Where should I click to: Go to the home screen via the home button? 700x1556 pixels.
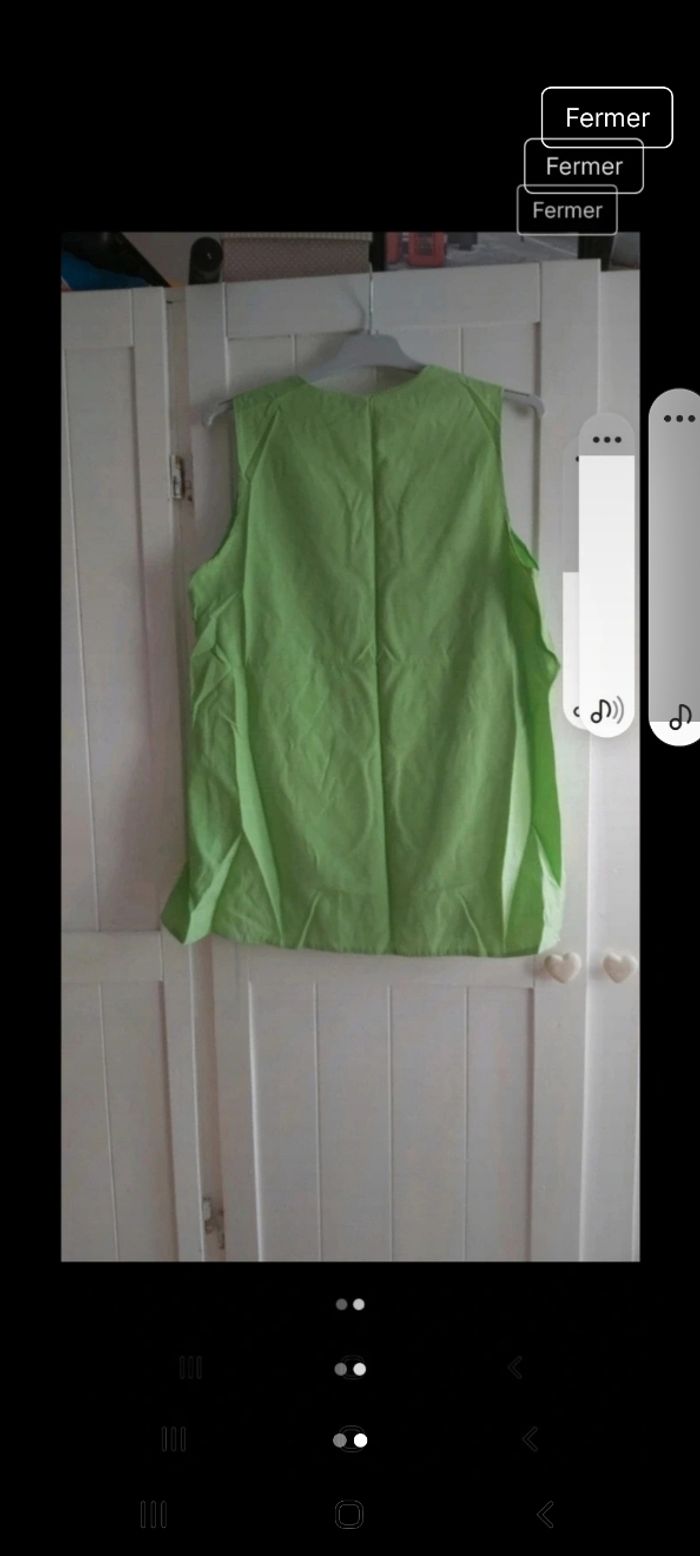pyautogui.click(x=349, y=1514)
